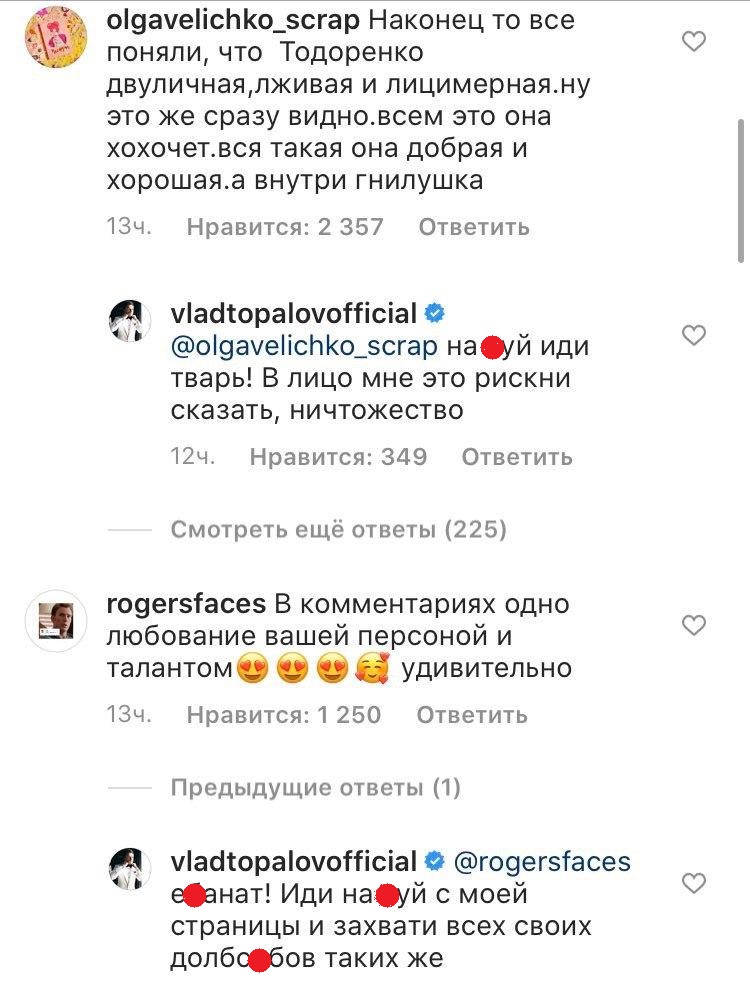The height and width of the screenshot is (986, 750).
Task: View likes list Нравится: 1 250
Action: click(284, 715)
